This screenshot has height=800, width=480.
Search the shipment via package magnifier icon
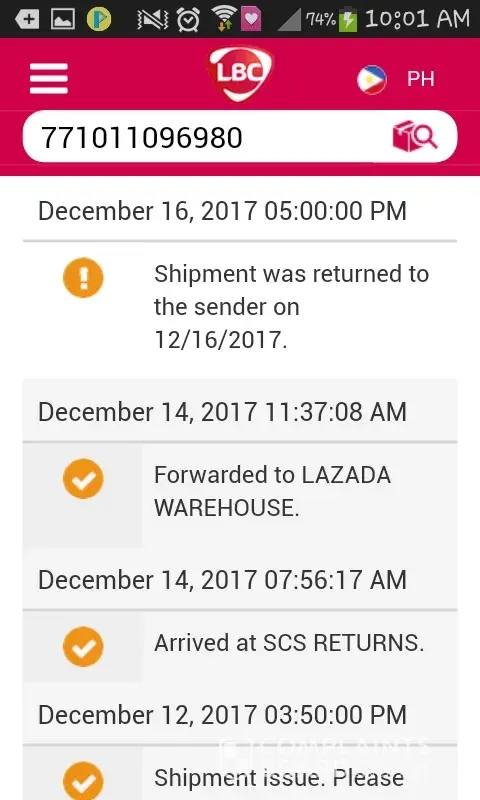(414, 136)
